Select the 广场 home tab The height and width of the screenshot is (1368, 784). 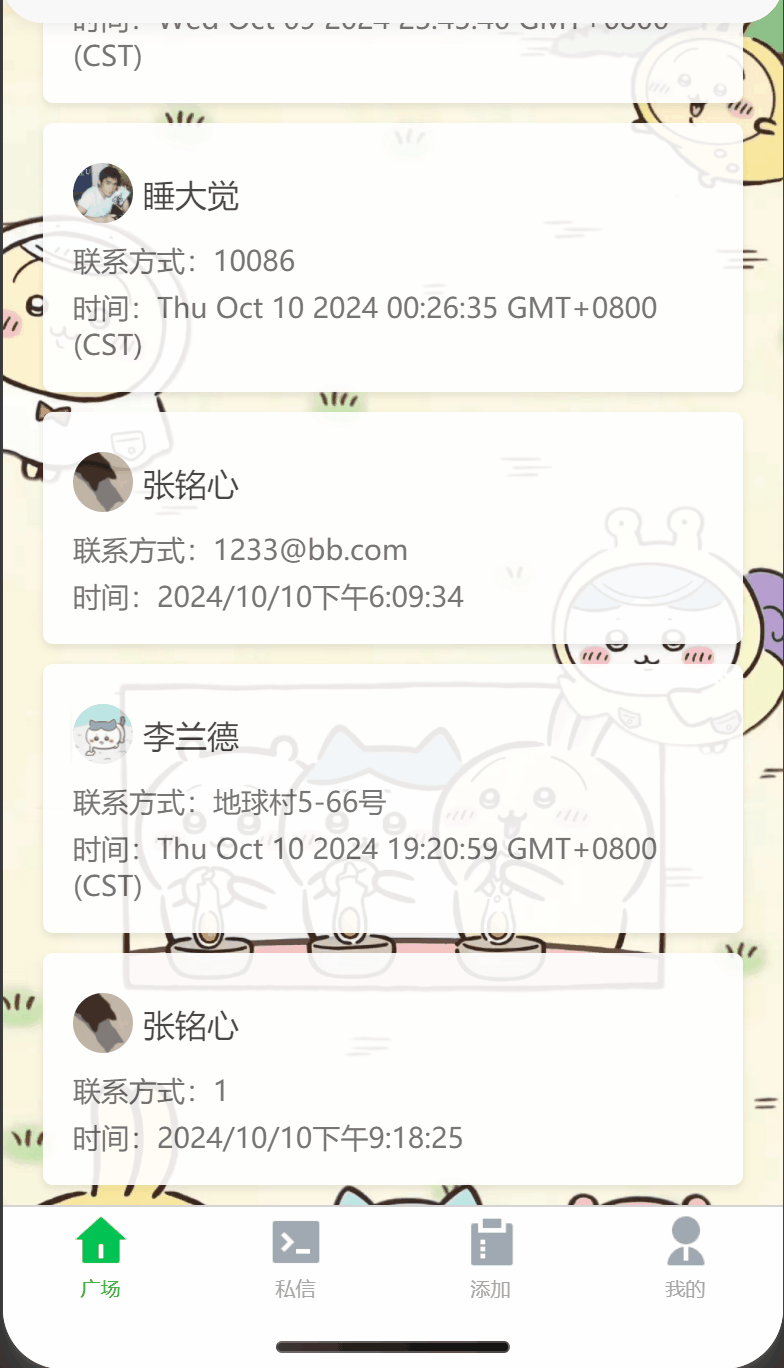pos(100,1258)
